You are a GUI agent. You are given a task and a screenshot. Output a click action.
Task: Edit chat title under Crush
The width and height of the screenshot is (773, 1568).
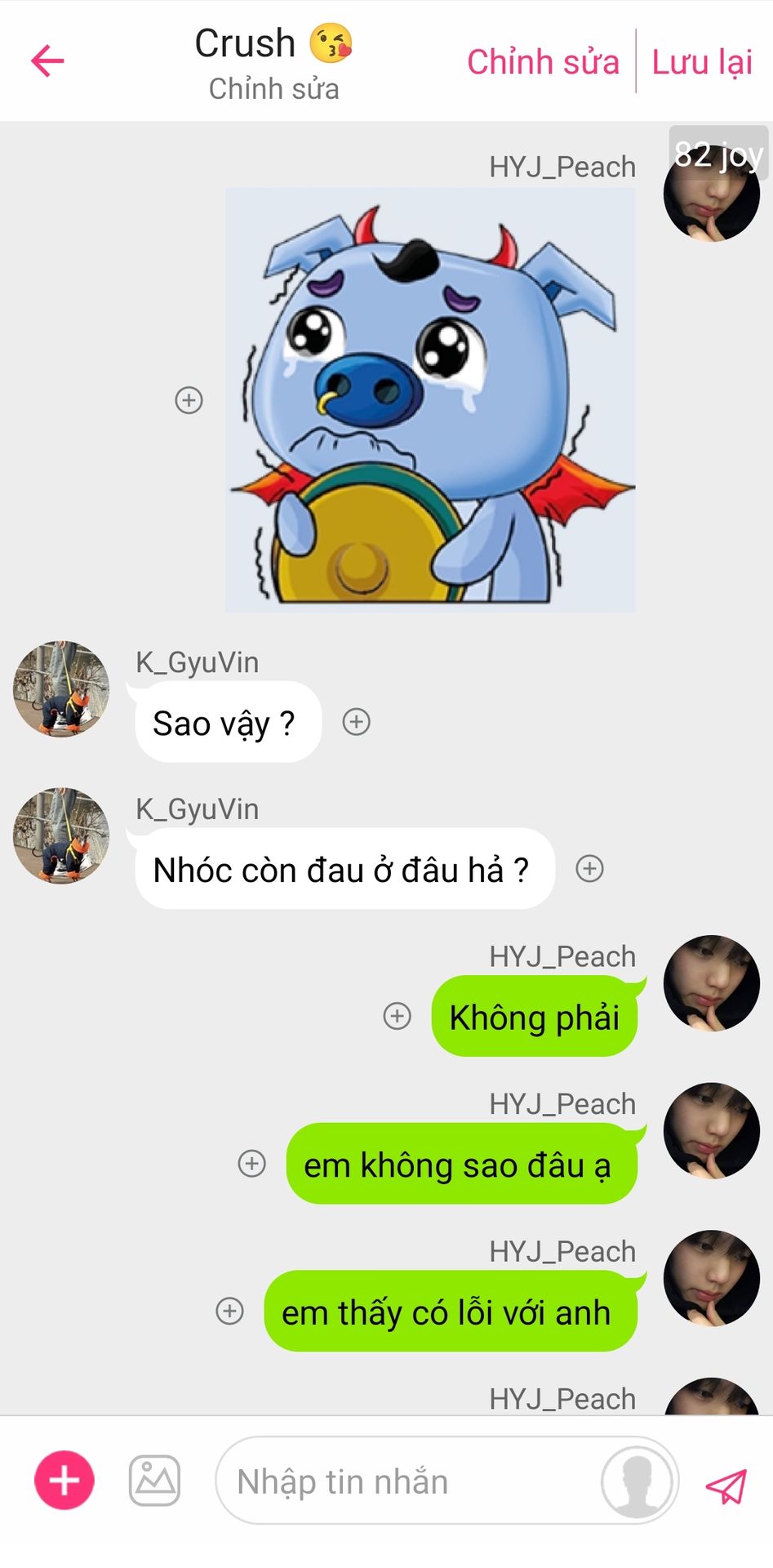(x=273, y=88)
